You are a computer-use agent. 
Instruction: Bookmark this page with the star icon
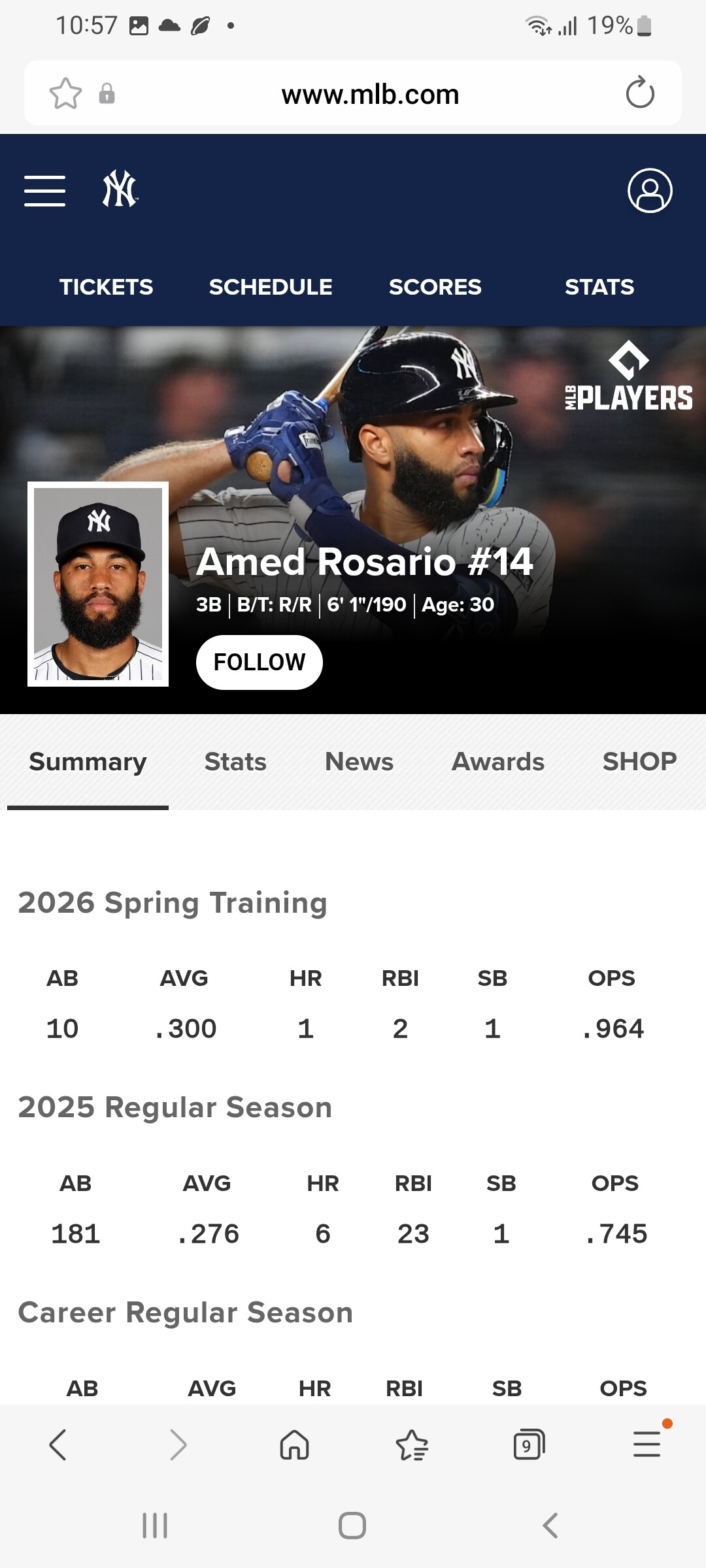coord(65,93)
